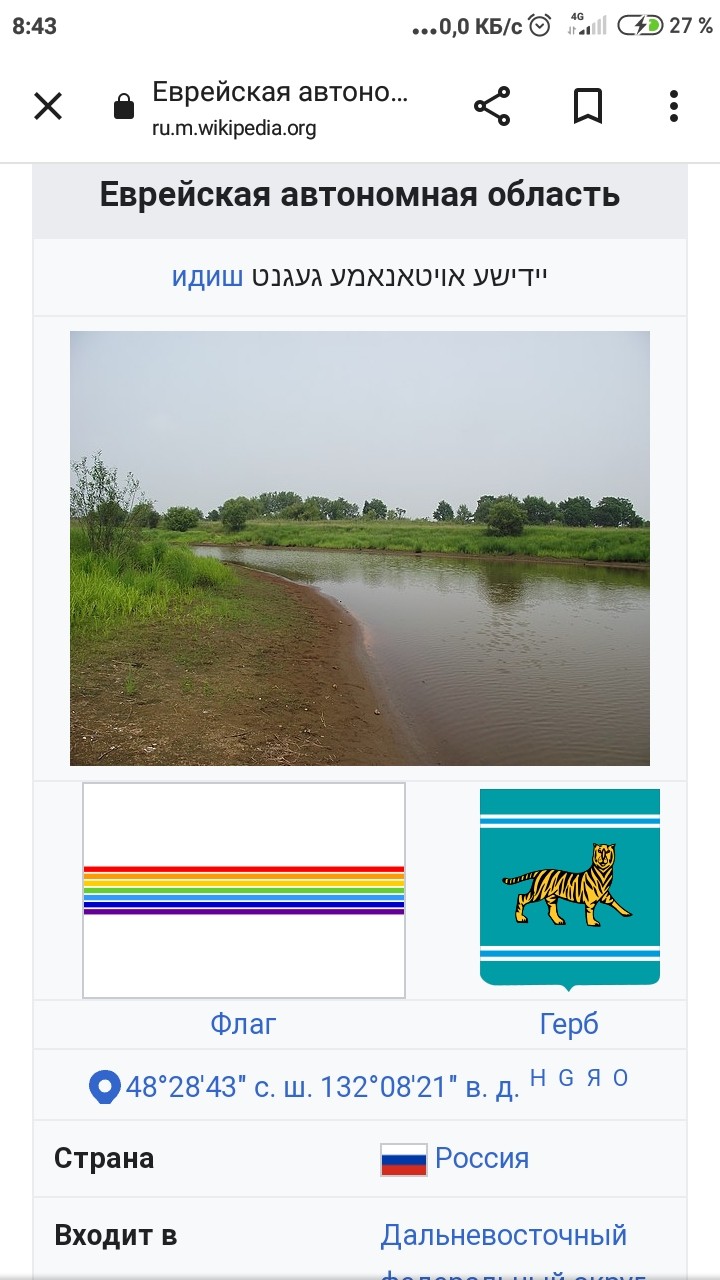Close the browser tab with X
Image resolution: width=720 pixels, height=1280 pixels.
click(48, 106)
